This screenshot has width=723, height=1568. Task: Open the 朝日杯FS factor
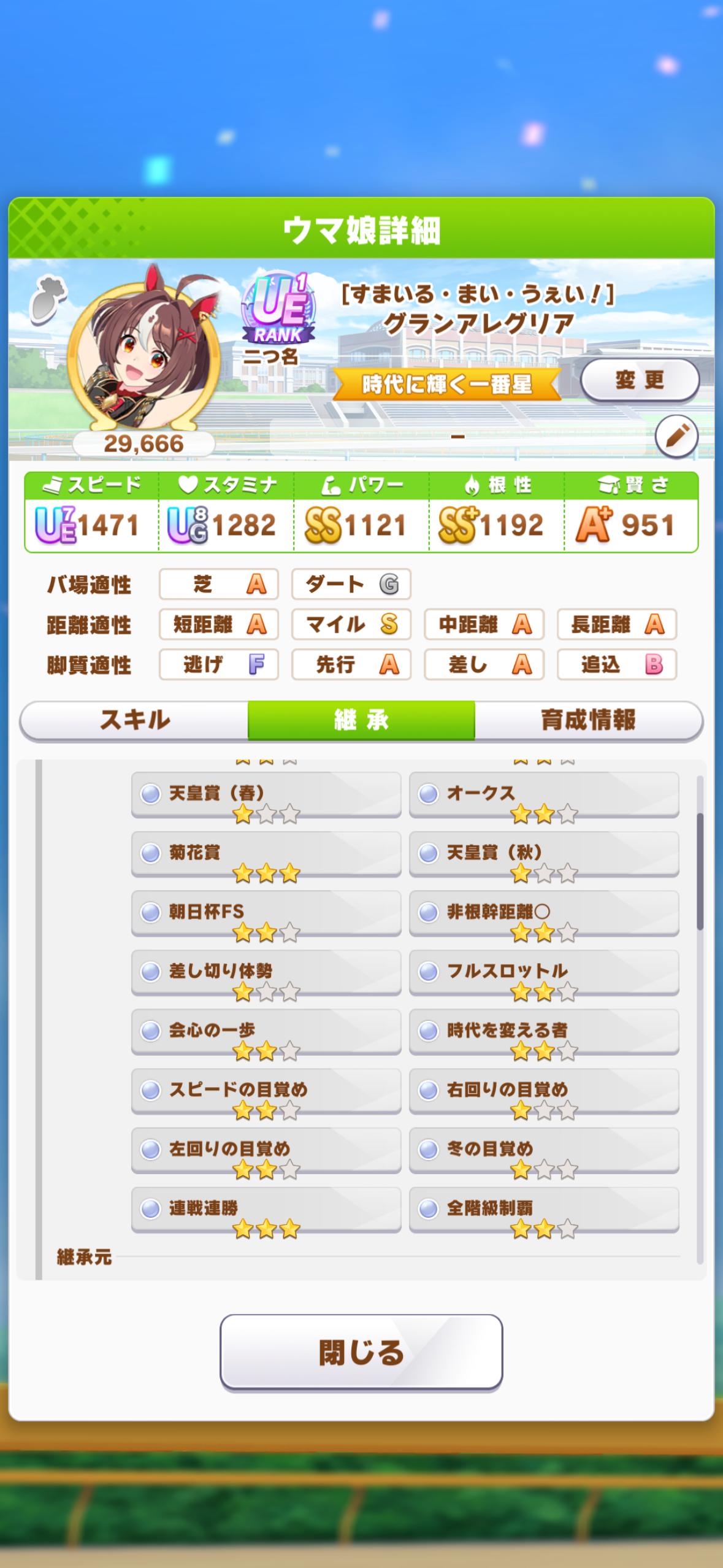266,913
